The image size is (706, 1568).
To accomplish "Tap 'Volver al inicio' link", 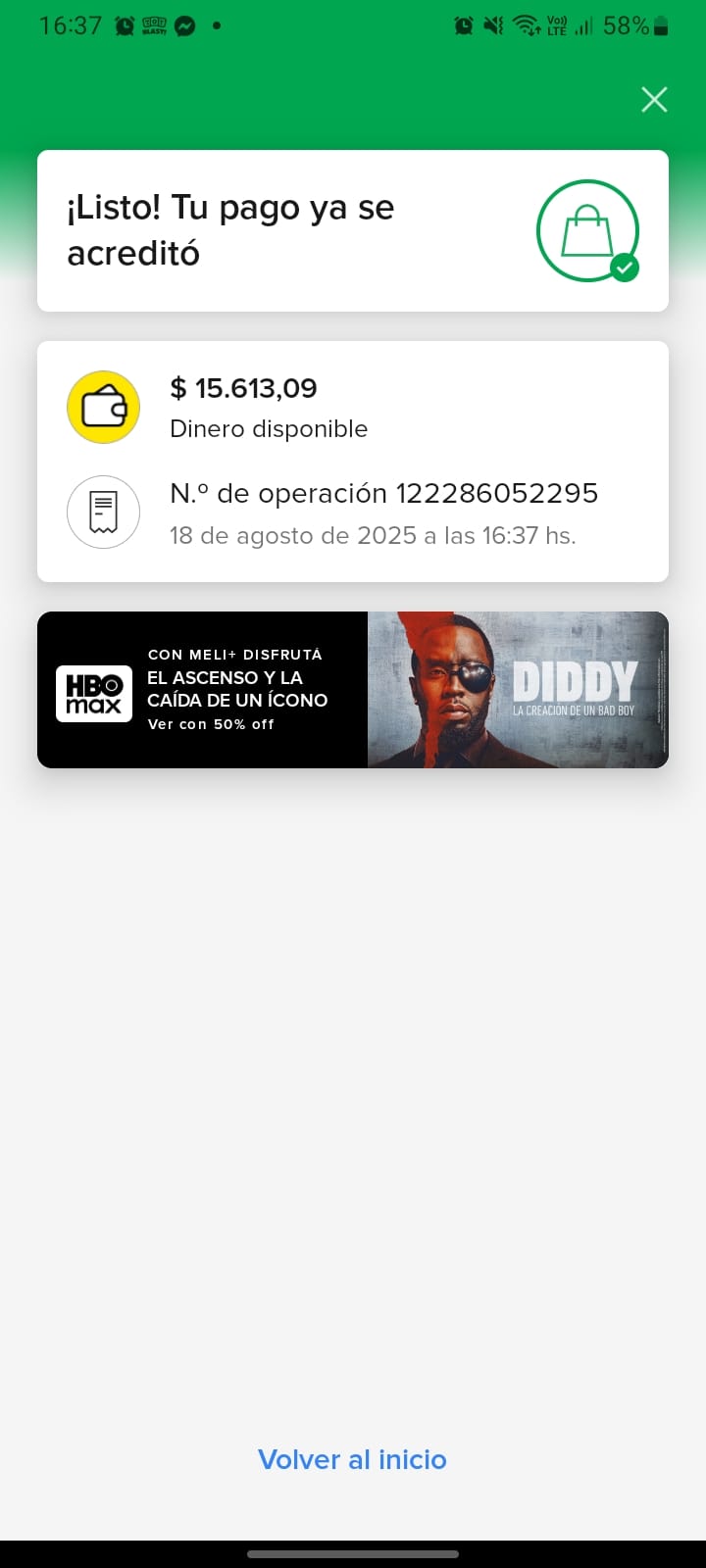I will (352, 1459).
